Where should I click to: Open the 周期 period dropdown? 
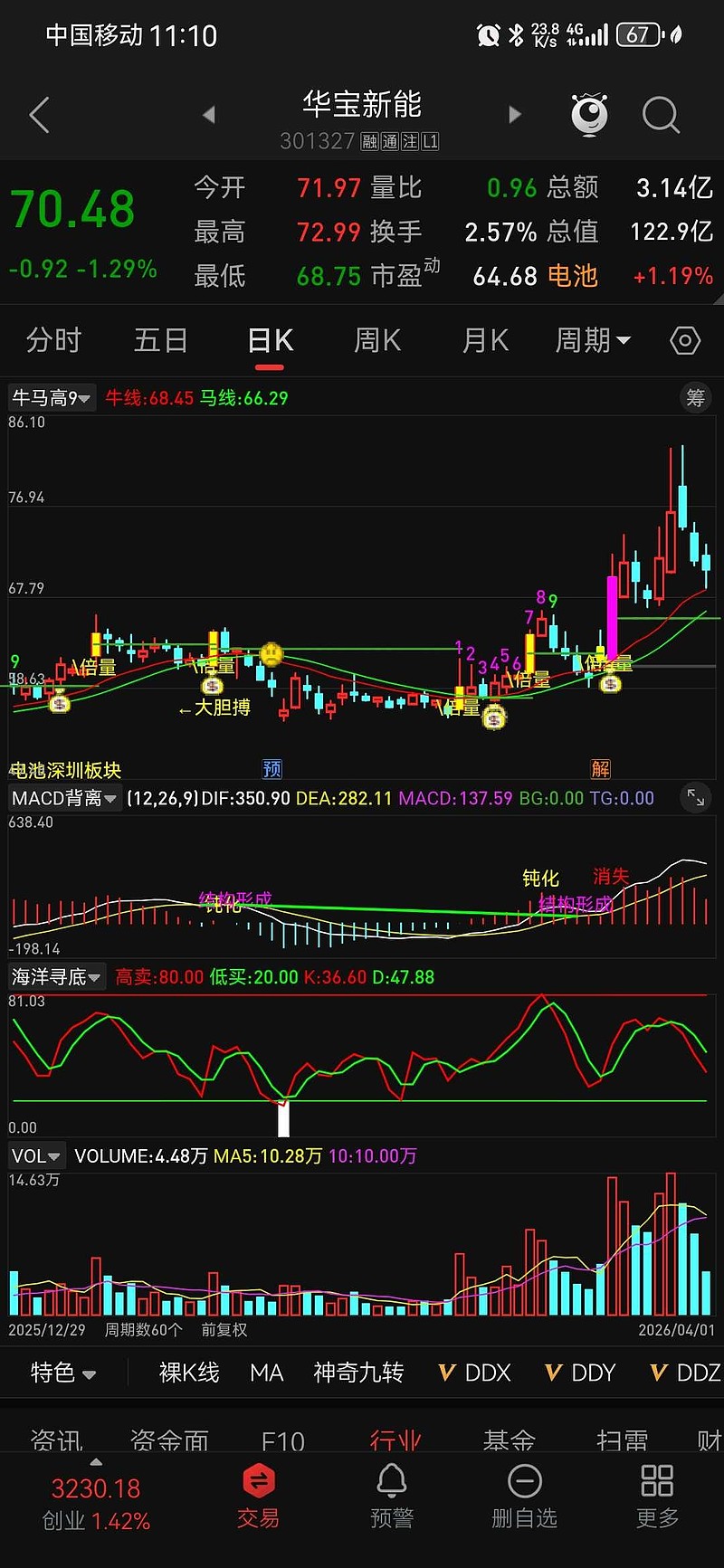point(592,339)
